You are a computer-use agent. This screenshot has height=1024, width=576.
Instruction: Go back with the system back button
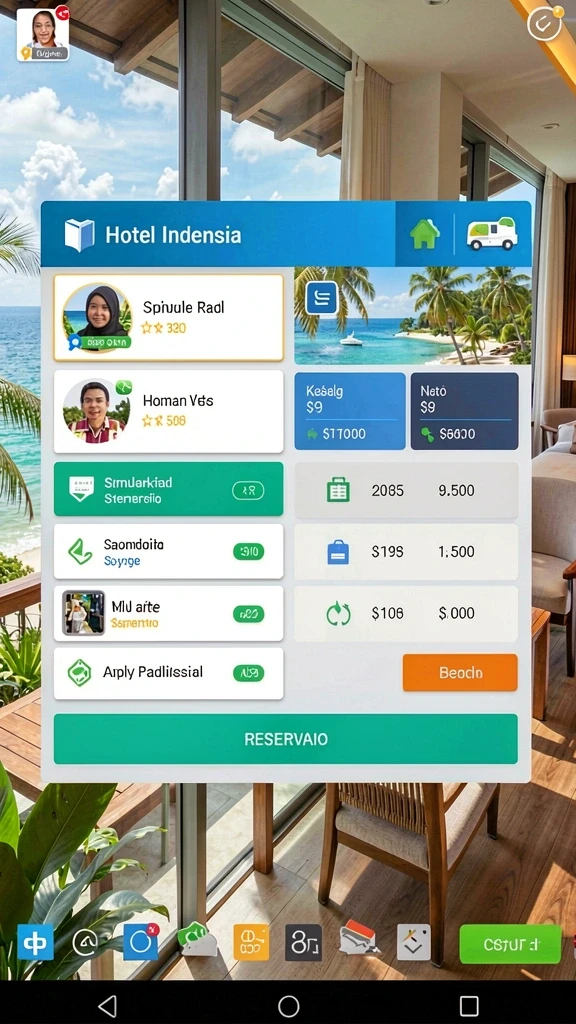tap(107, 1006)
